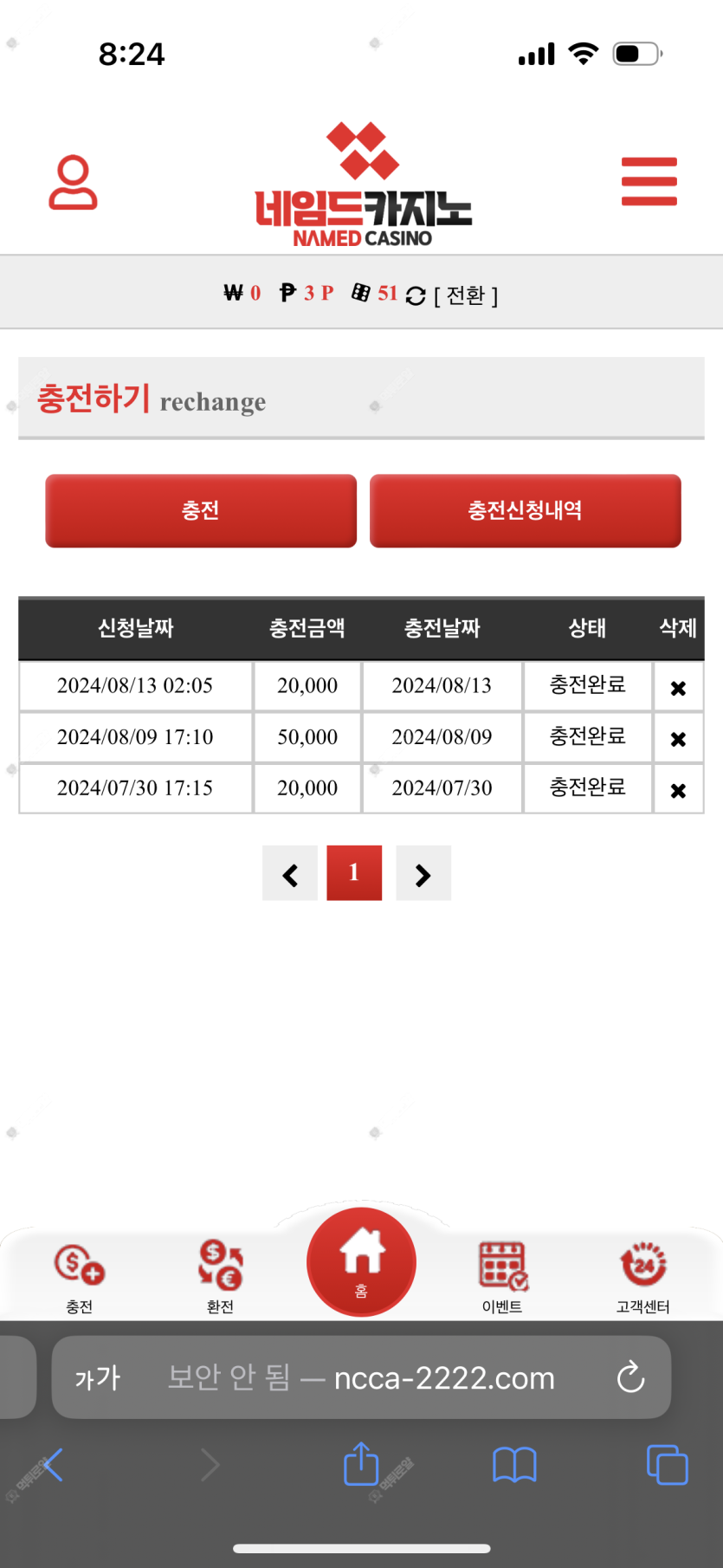Image resolution: width=723 pixels, height=1568 pixels.
Task: Open the user profile icon
Action: 73,182
